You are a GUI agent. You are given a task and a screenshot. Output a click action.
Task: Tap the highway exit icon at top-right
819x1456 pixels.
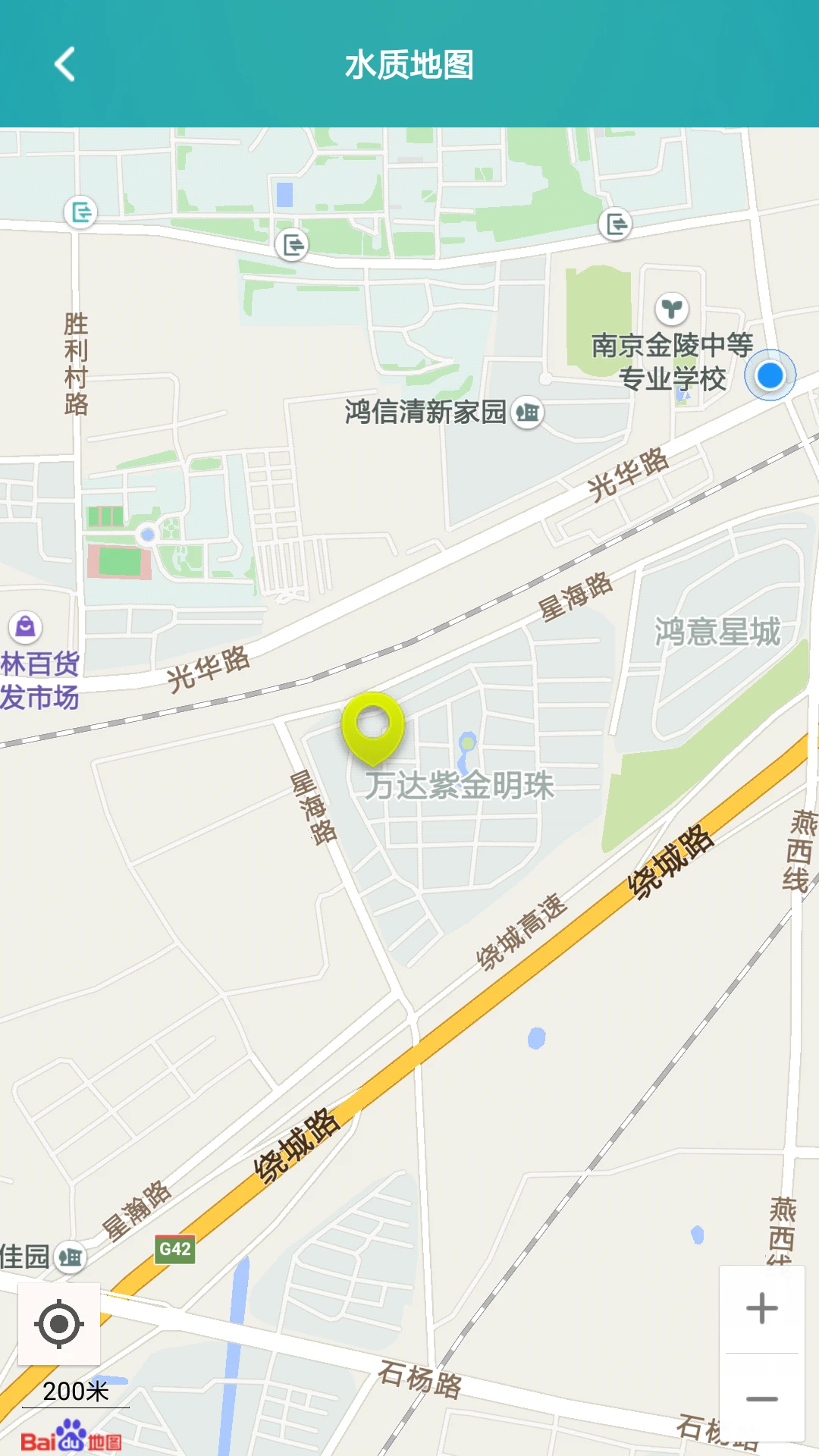coord(616,224)
